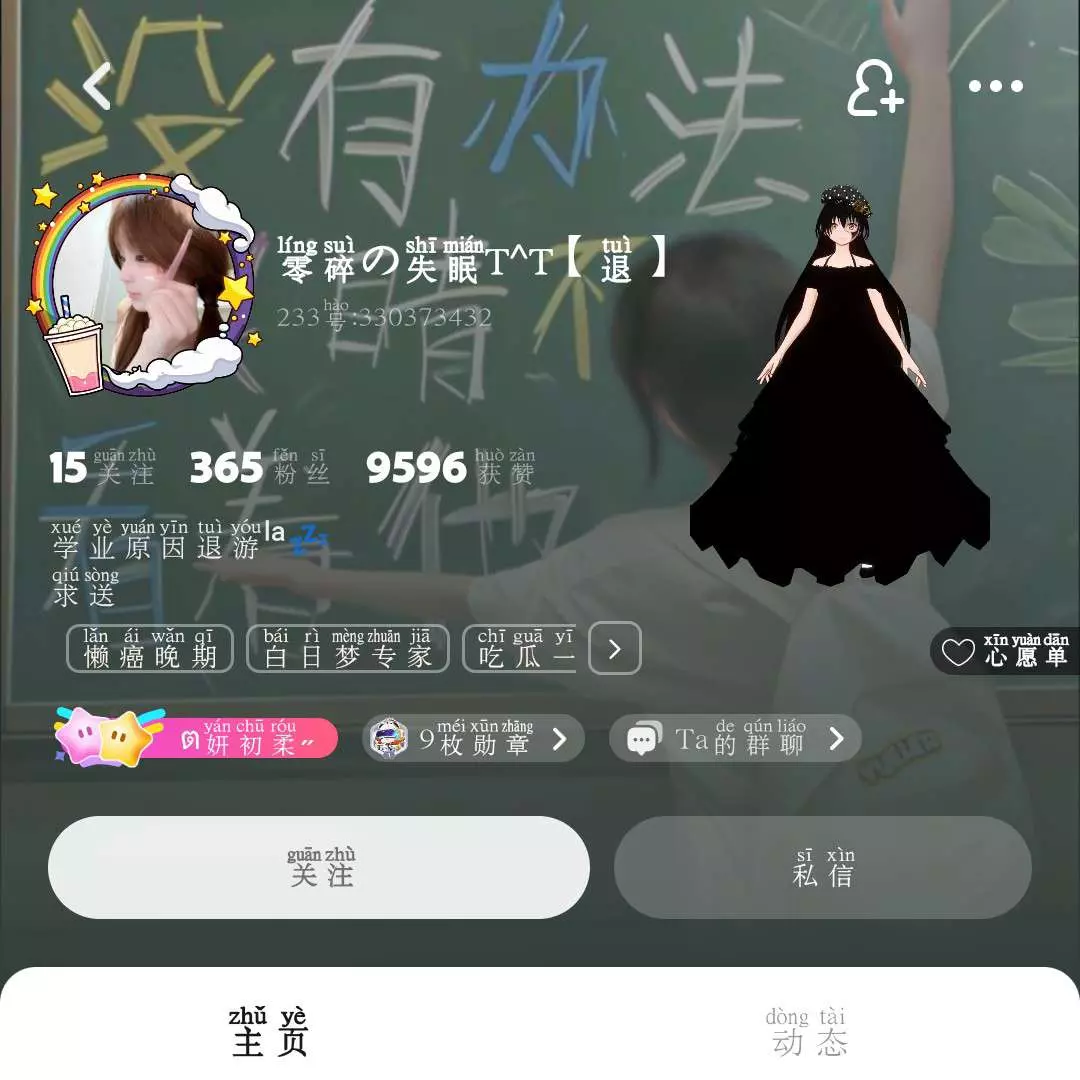Follow this user with 关注 button
The image size is (1080, 1080).
coord(319,867)
